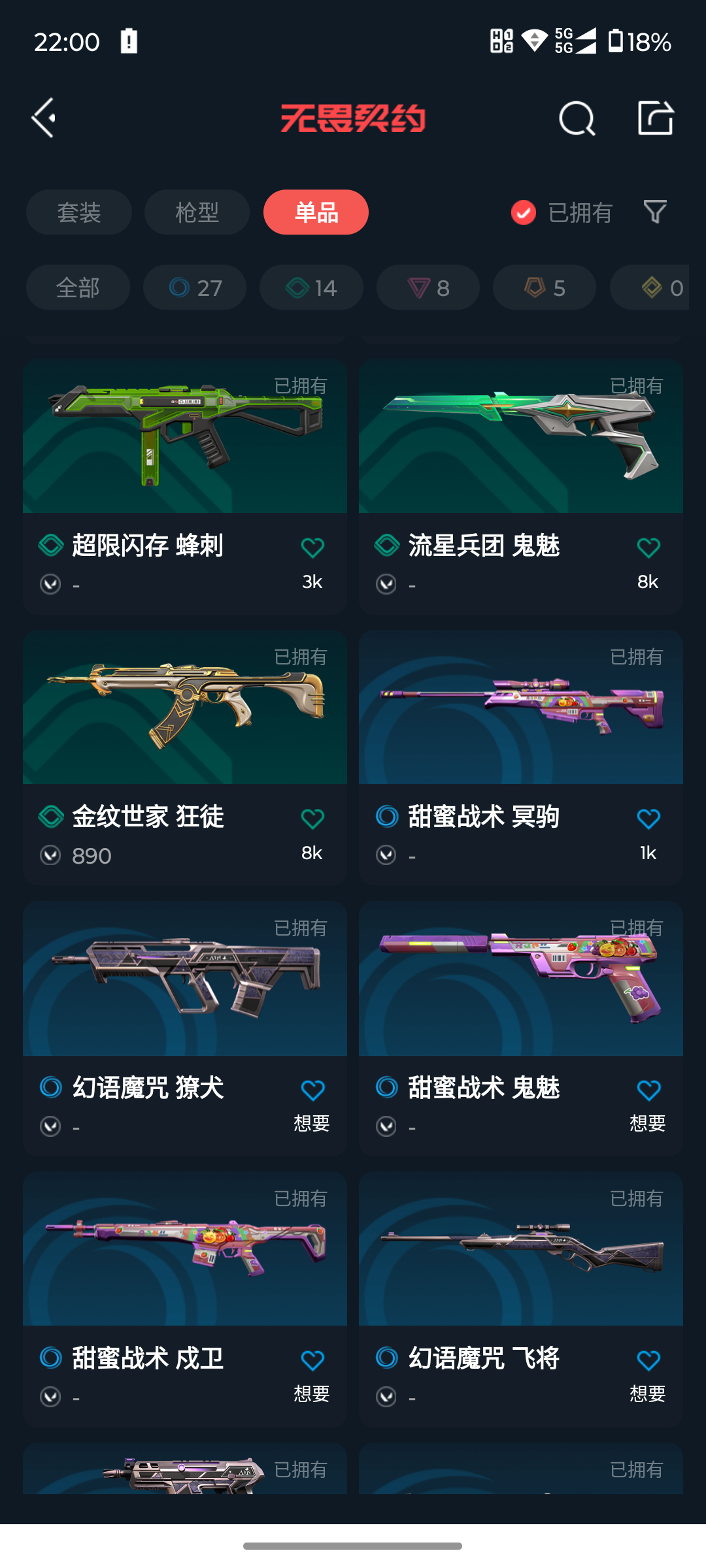This screenshot has height=1568, width=706.
Task: Share this skin collection page
Action: click(655, 118)
